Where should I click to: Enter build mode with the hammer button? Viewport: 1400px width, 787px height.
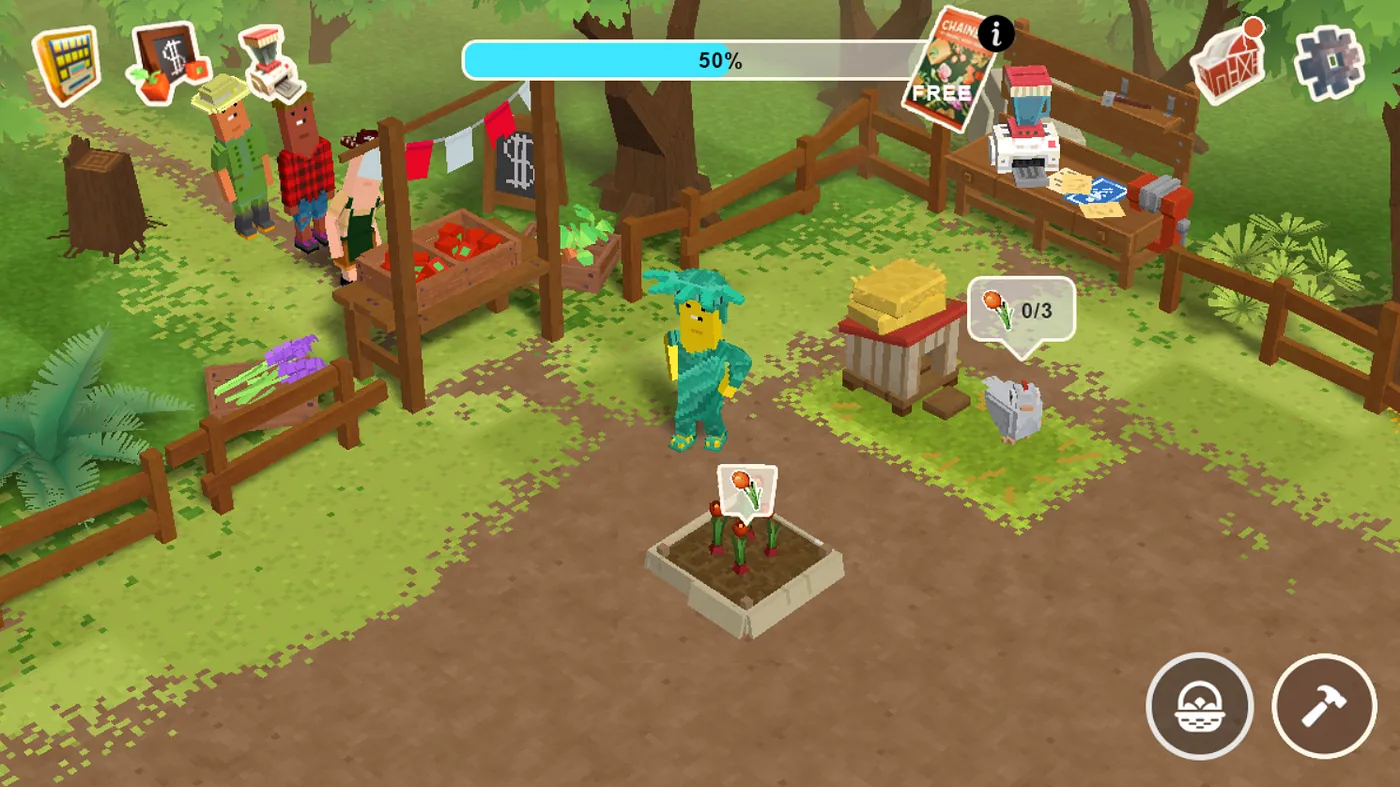click(x=1324, y=706)
